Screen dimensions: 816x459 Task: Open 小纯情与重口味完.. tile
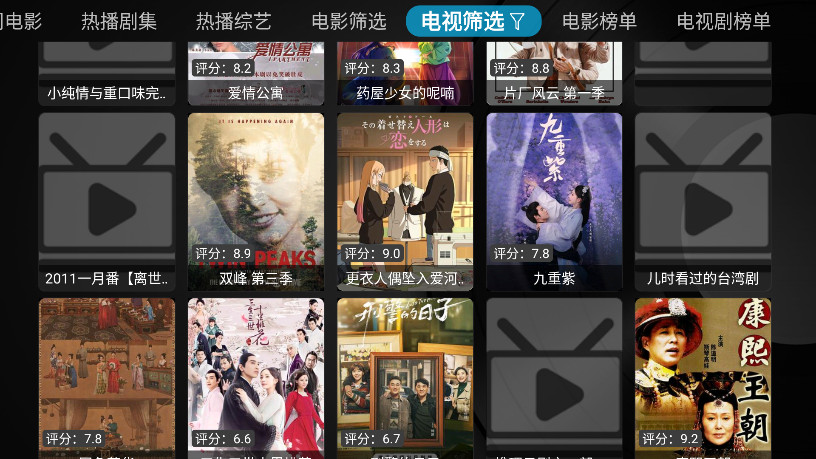[x=107, y=75]
